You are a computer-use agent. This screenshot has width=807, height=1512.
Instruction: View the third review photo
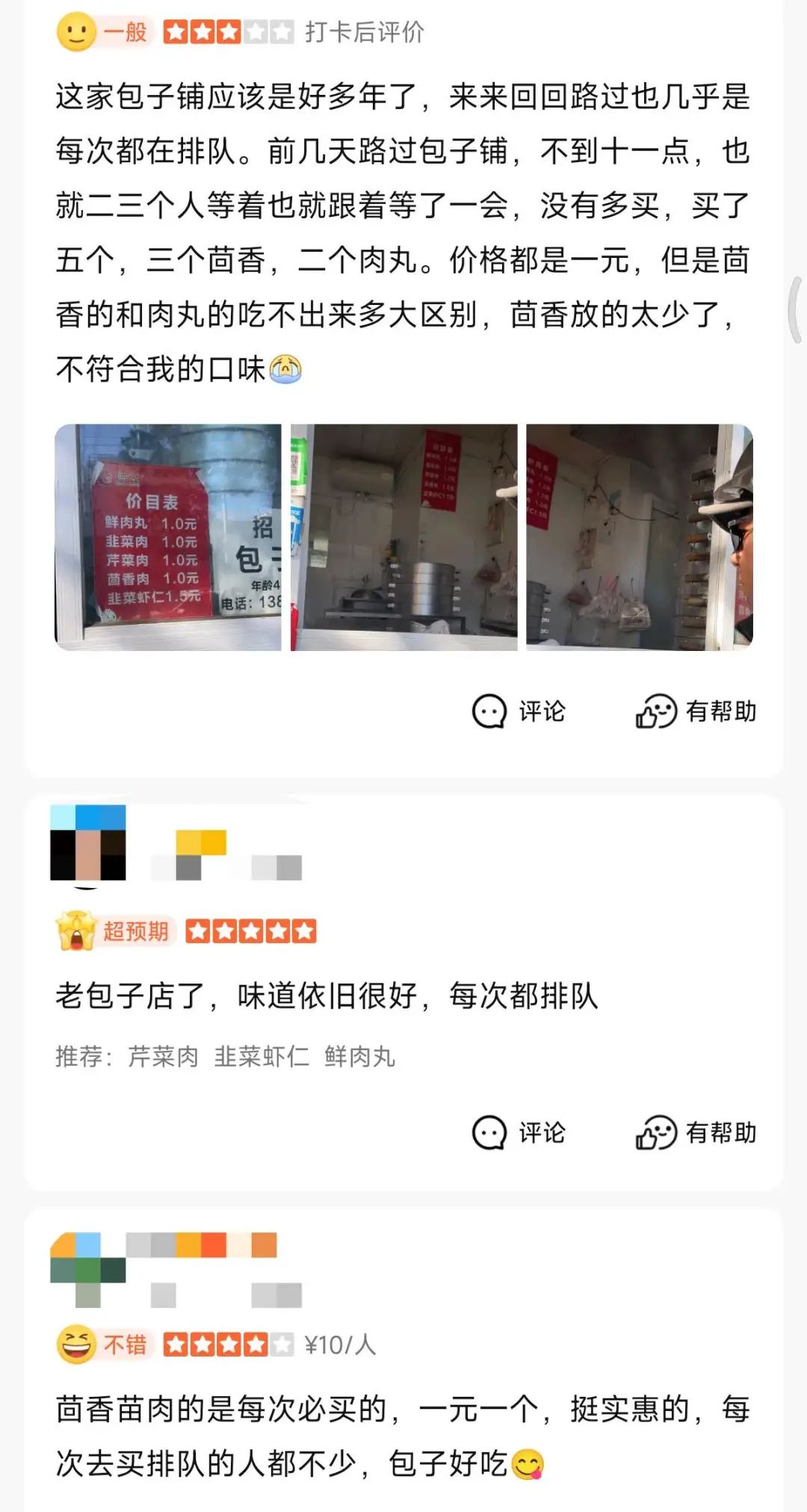[x=639, y=537]
